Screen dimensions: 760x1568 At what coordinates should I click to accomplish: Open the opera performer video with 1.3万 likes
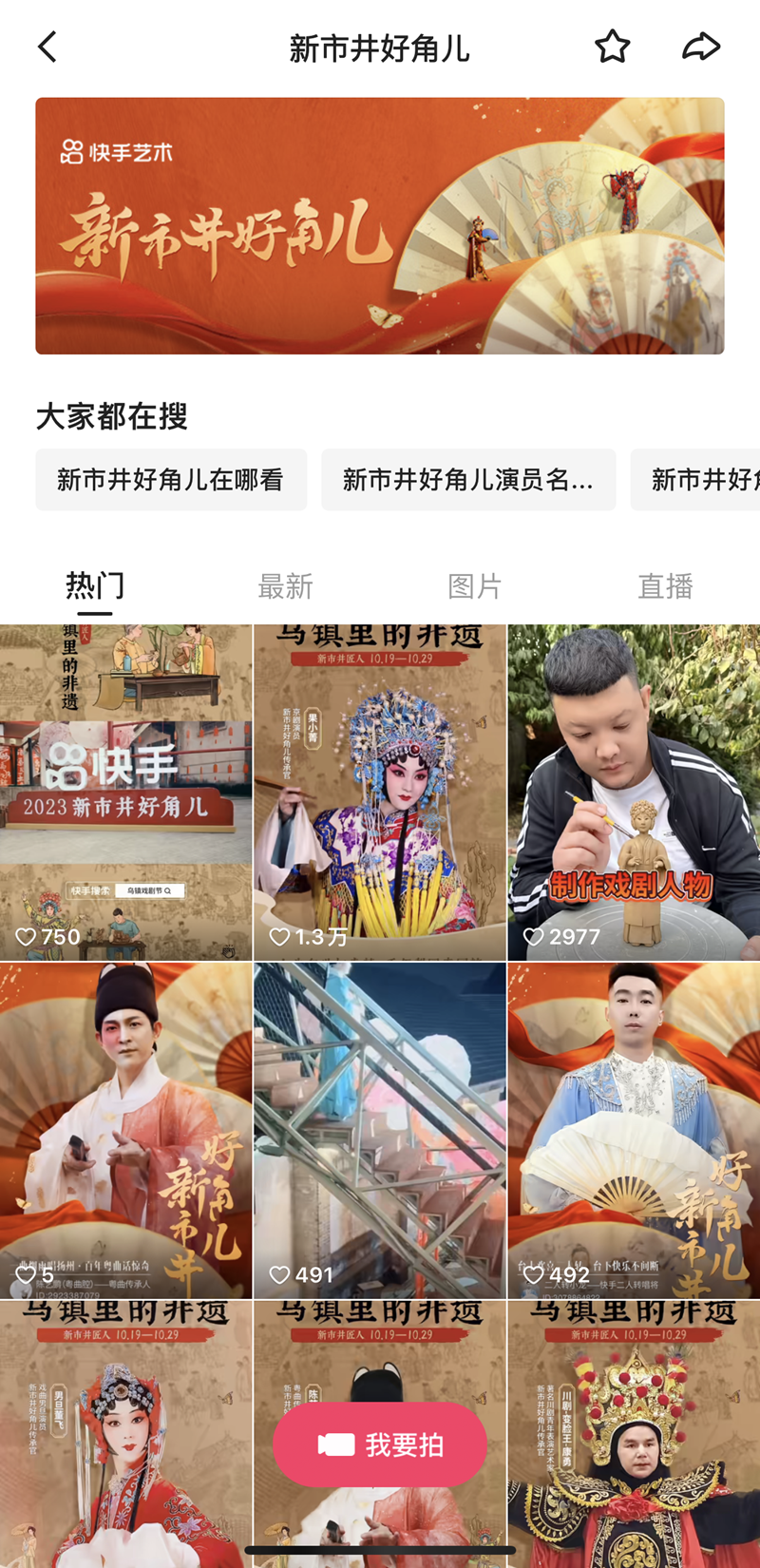pos(380,792)
